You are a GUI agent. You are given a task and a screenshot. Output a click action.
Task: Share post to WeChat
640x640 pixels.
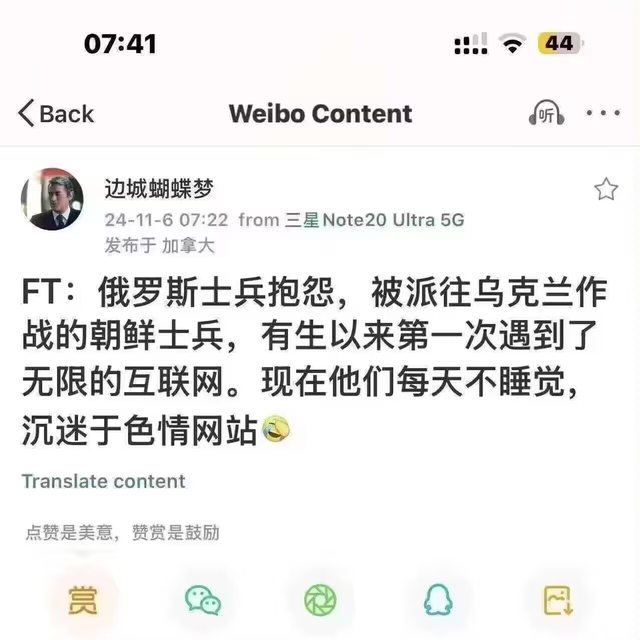coord(202,600)
